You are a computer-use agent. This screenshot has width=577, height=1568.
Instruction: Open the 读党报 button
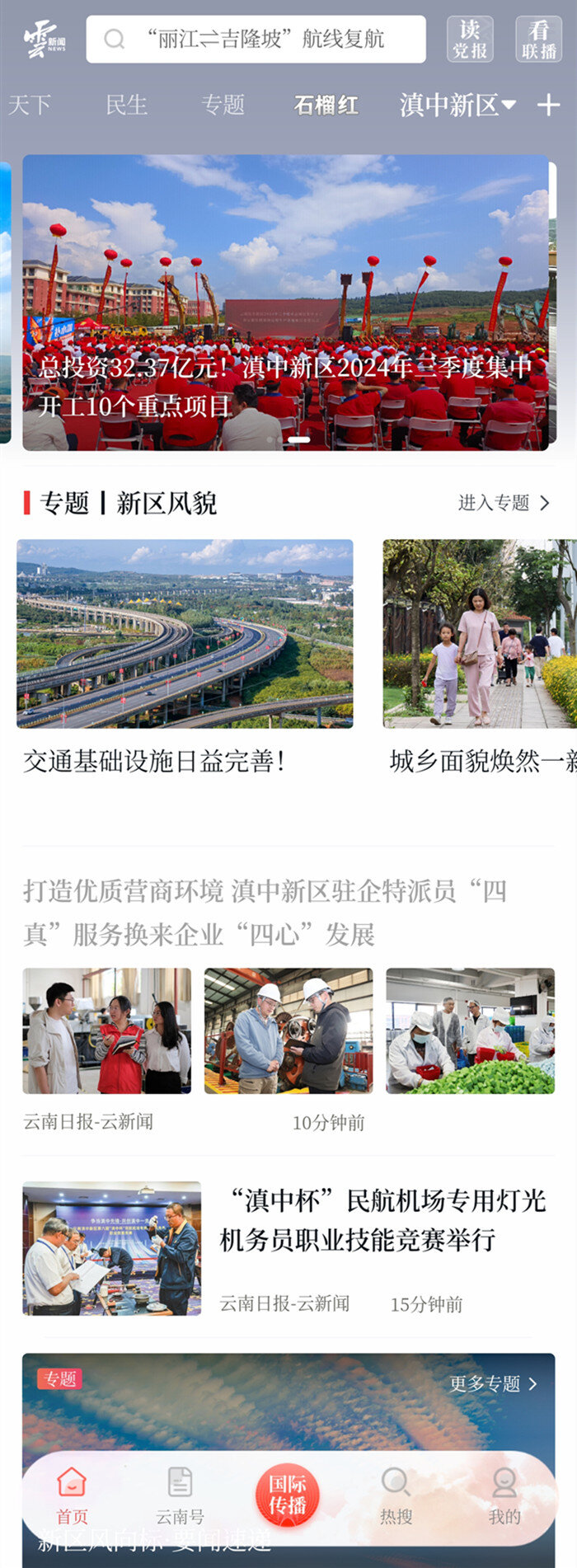pos(470,39)
